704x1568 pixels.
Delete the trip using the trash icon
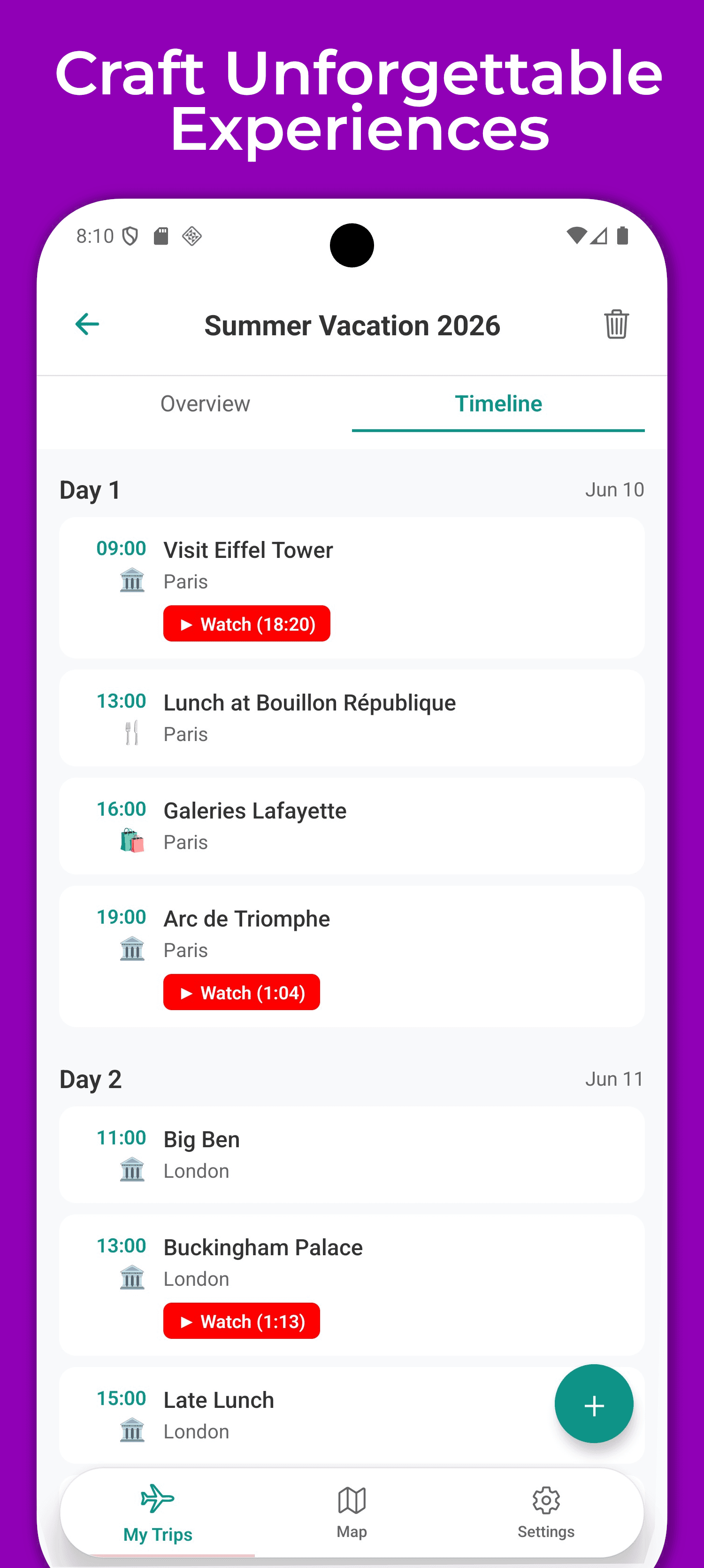click(x=616, y=324)
